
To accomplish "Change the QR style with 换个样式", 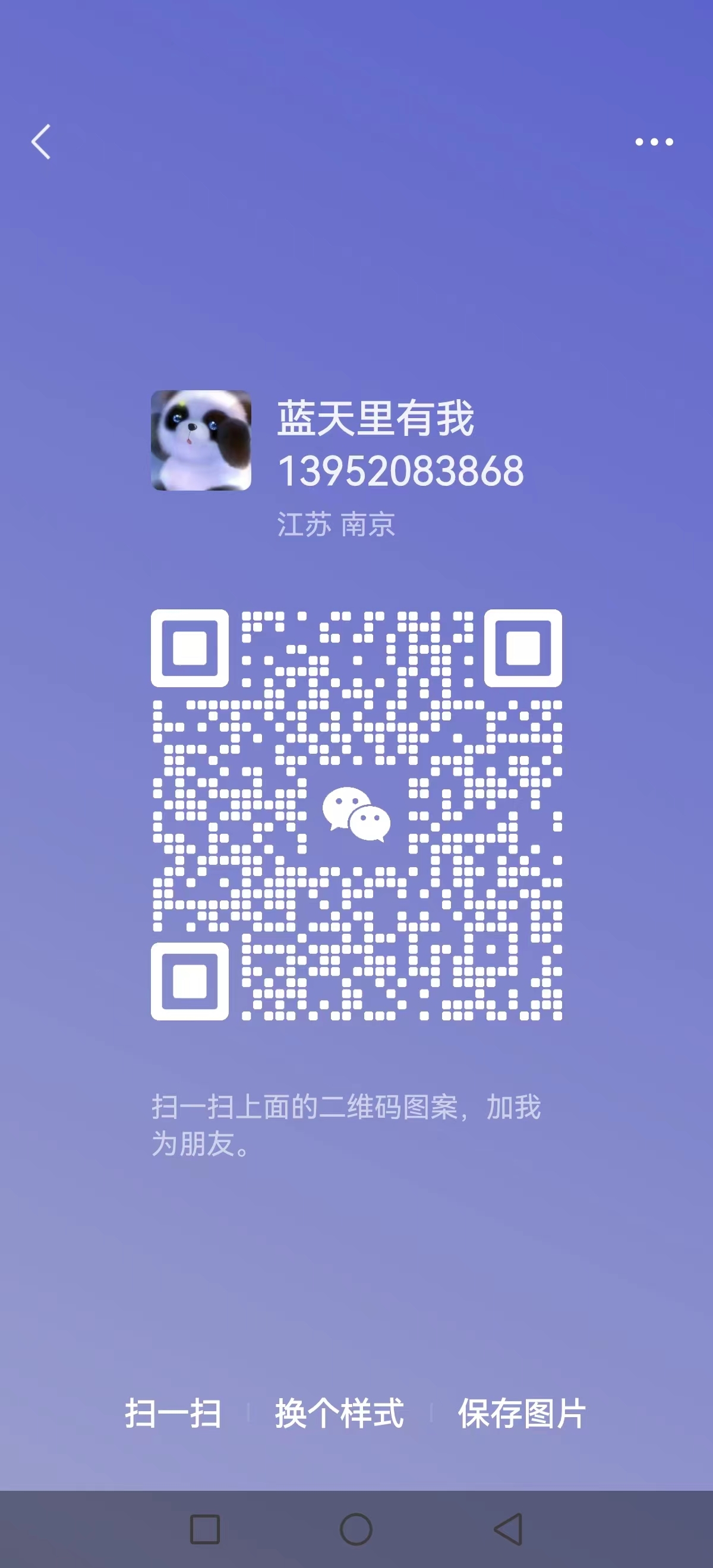I will coord(339,1414).
